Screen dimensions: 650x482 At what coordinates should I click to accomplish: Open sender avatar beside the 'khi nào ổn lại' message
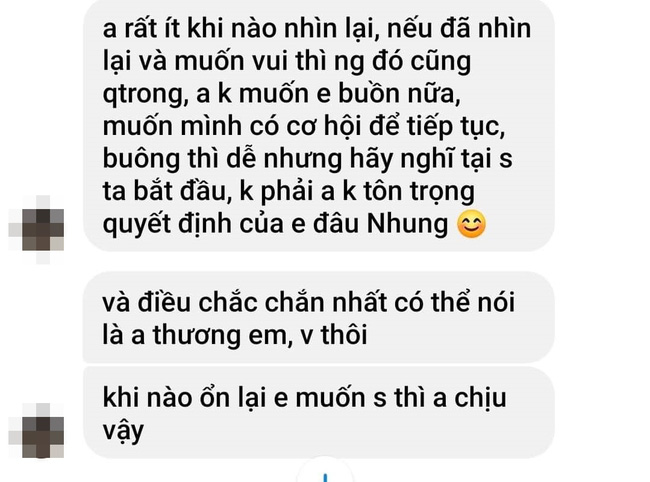point(42,416)
